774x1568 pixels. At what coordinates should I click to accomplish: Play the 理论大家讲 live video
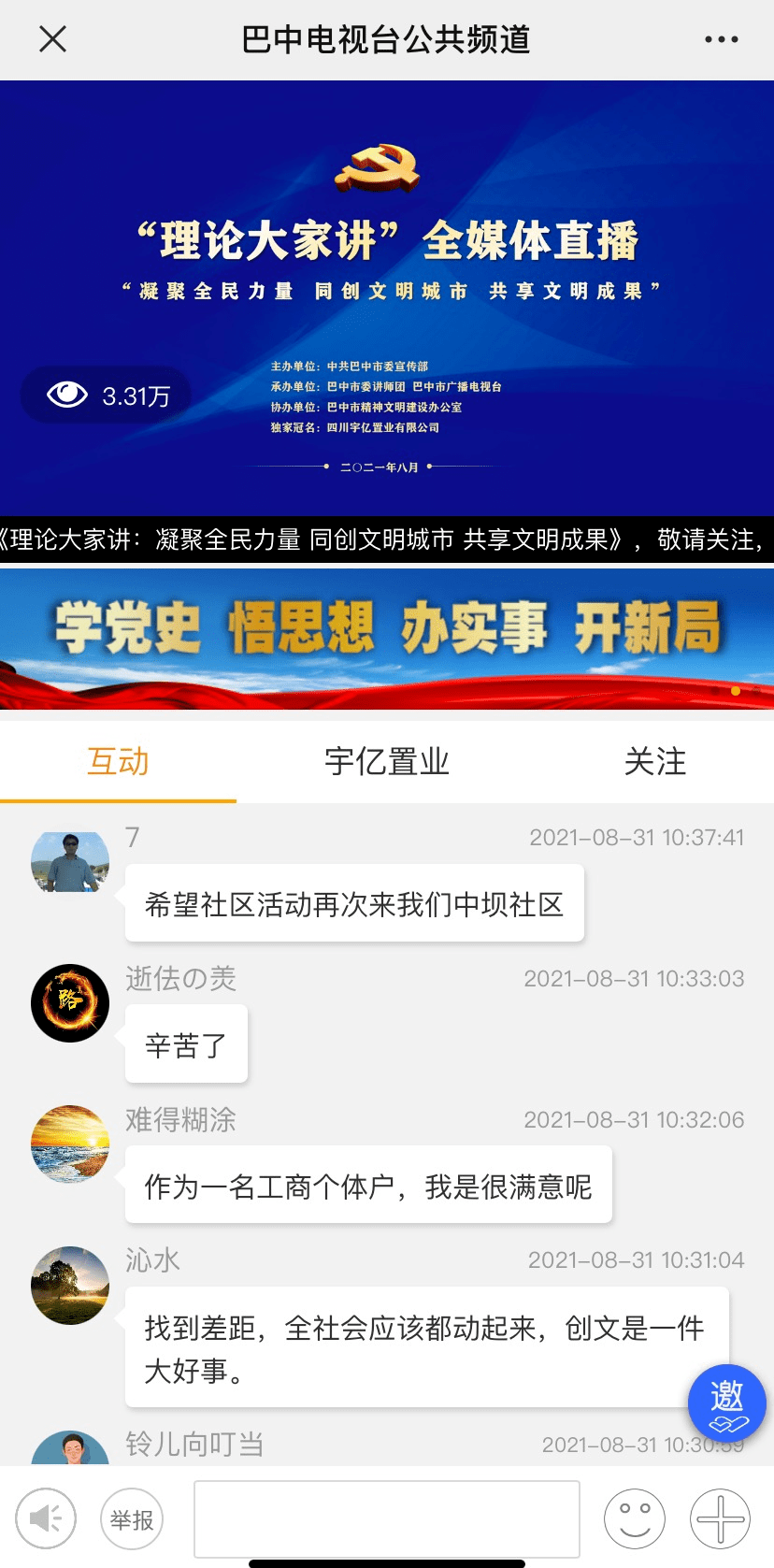coord(387,297)
